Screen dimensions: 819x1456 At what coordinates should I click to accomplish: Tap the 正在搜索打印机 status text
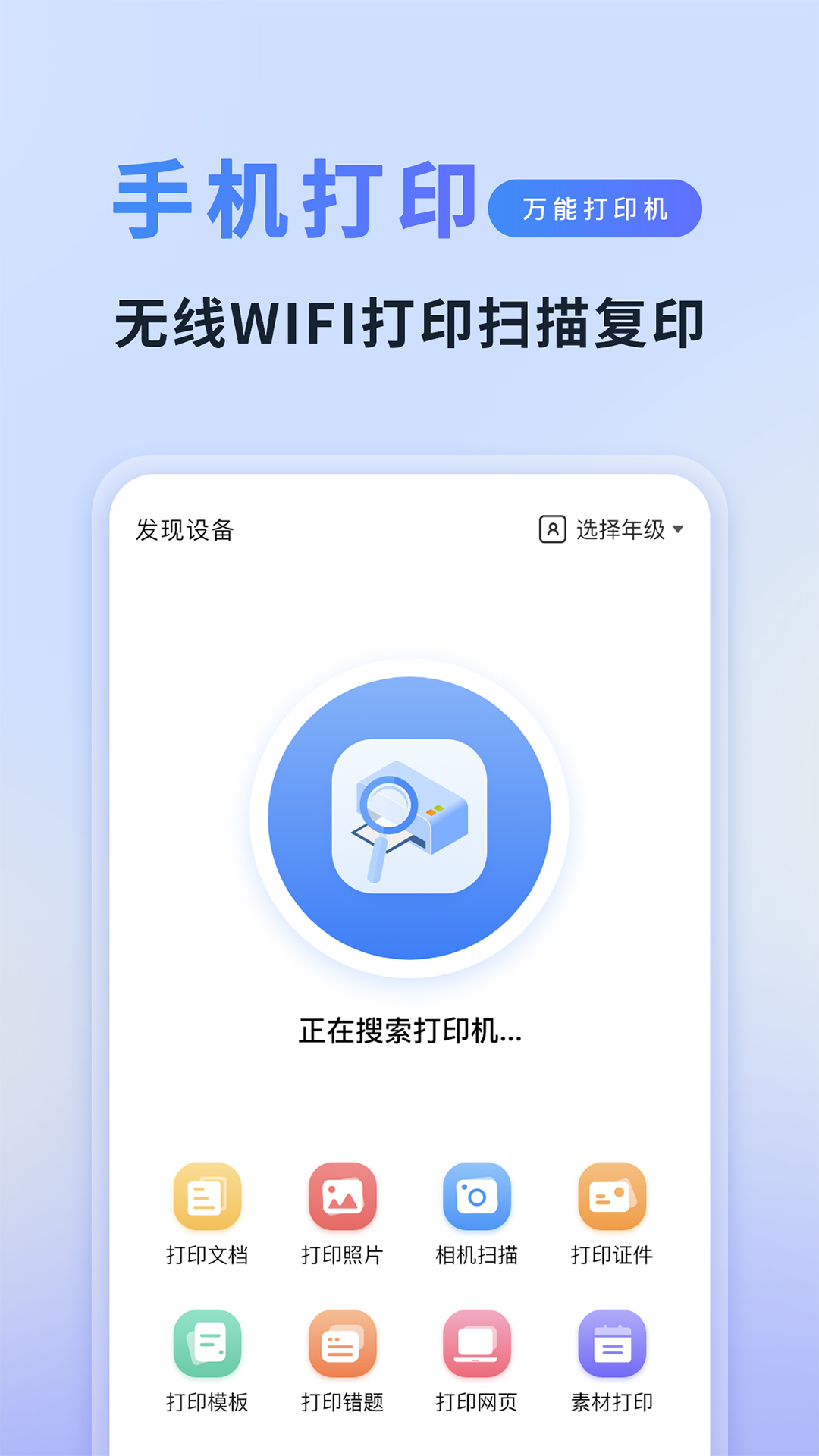(x=409, y=1032)
